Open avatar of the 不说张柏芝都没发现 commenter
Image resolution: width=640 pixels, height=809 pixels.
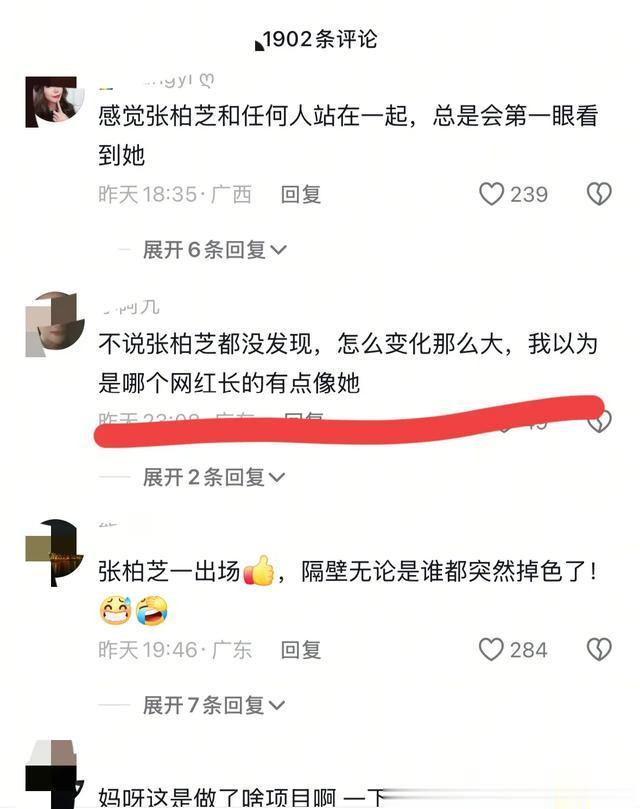[53, 323]
